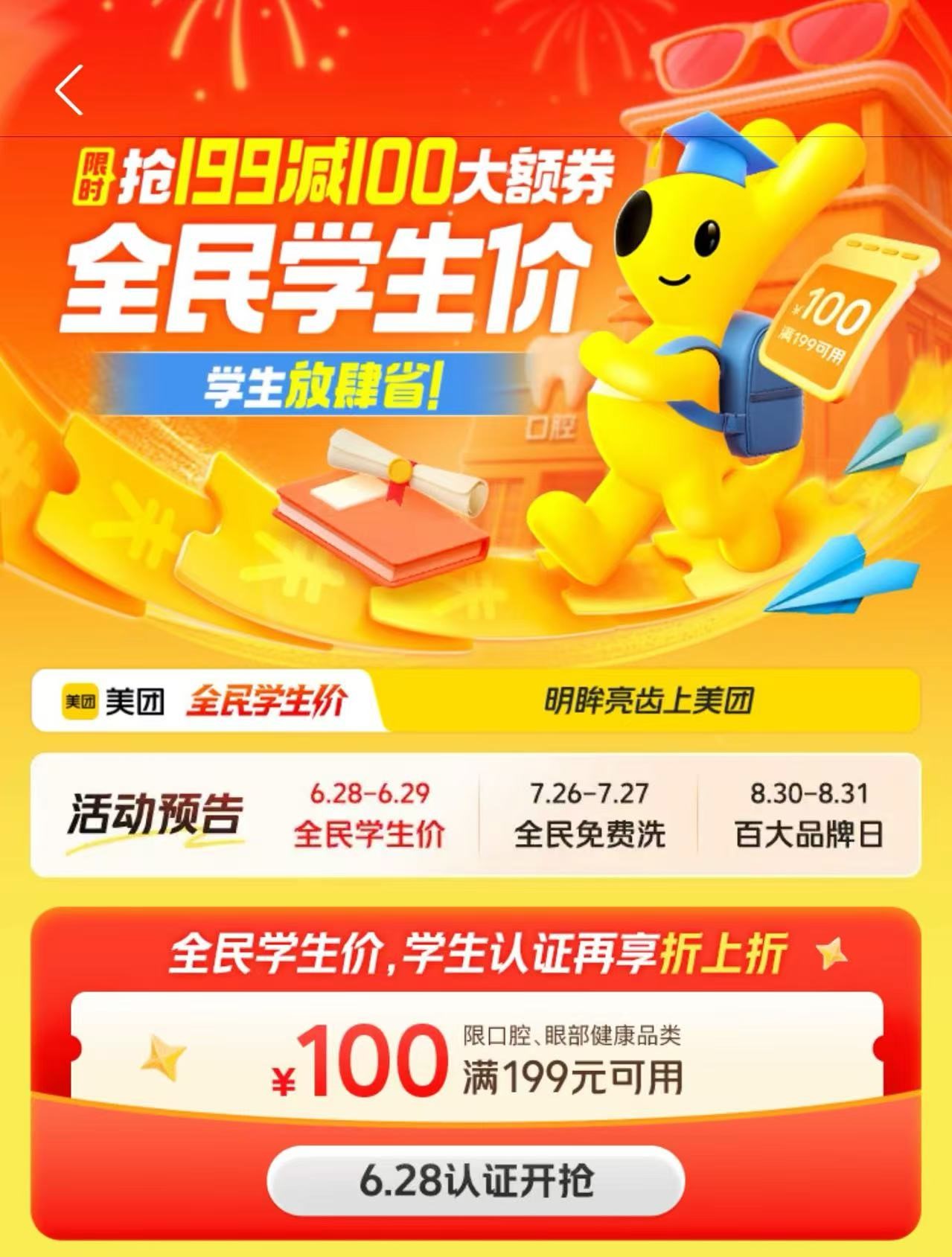Open the ¥100 满199元可用 coupon card
Image resolution: width=952 pixels, height=1257 pixels.
pos(477,1049)
